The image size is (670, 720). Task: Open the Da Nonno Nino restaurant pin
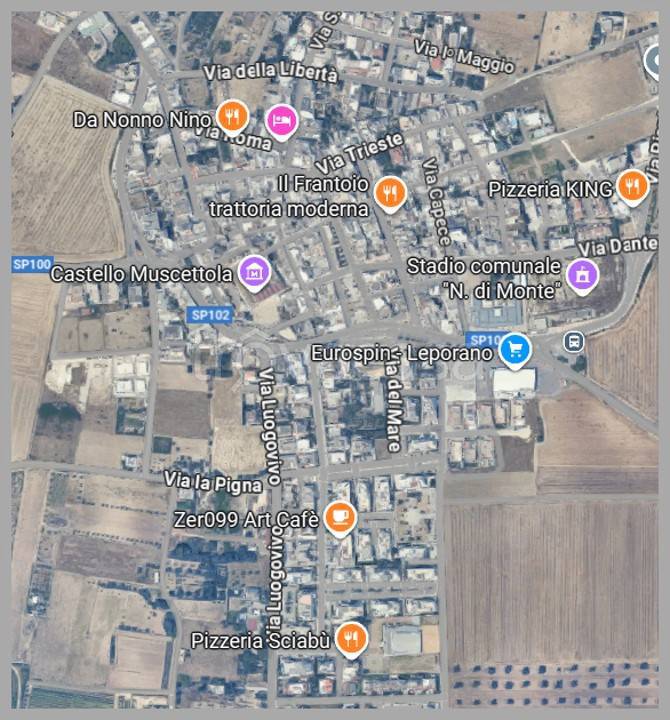[232, 116]
